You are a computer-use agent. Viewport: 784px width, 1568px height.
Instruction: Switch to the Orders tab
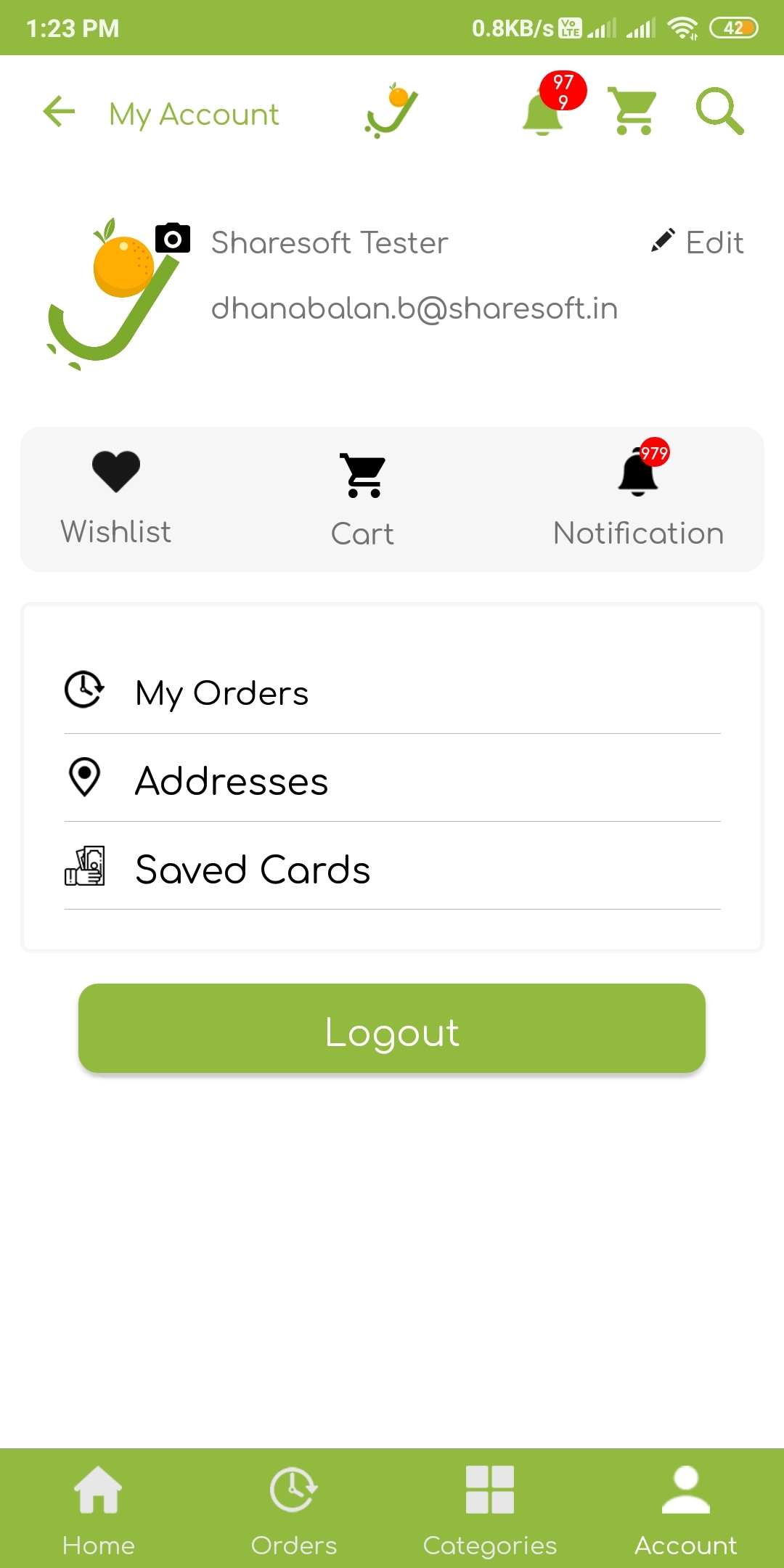pos(294,1510)
